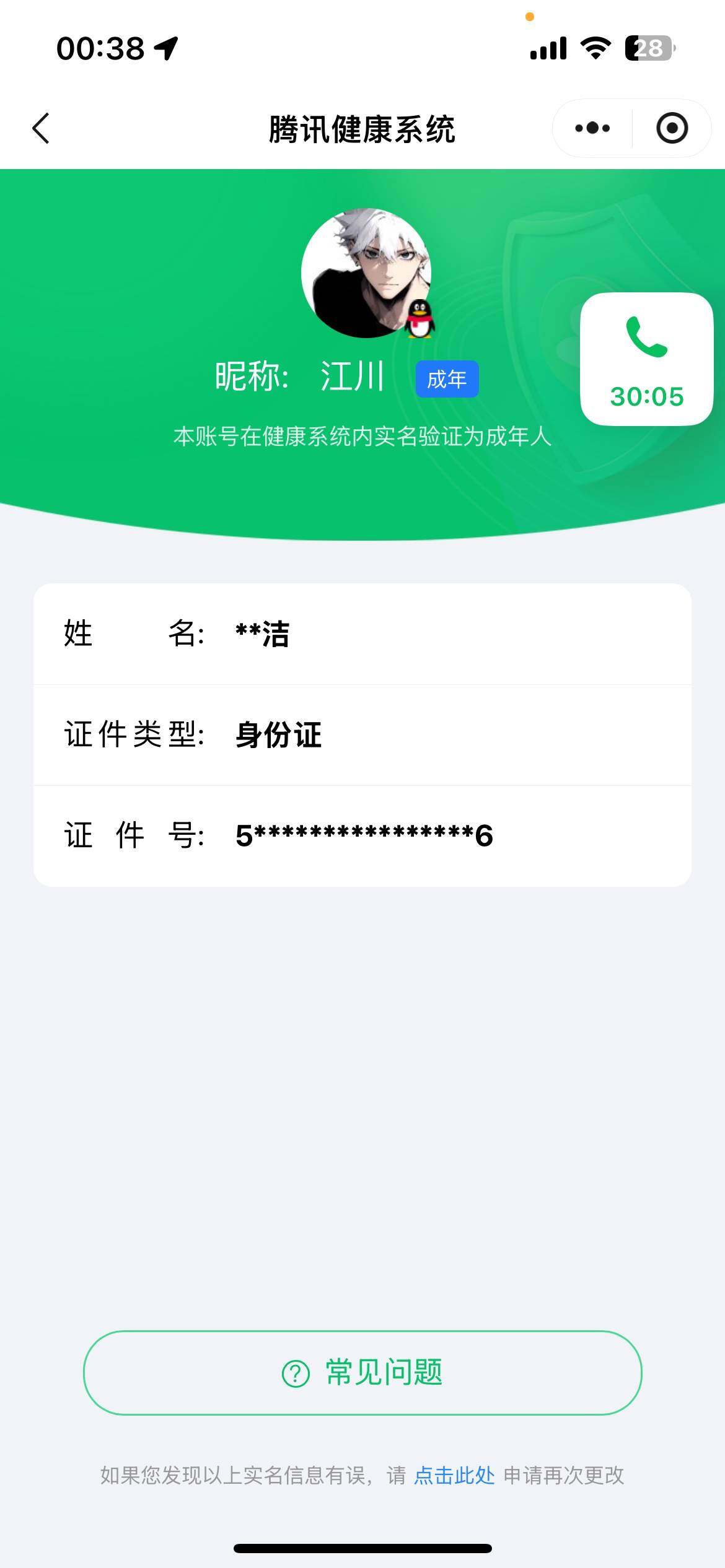
Task: Open the mini program options via three-dot icon
Action: pos(590,128)
